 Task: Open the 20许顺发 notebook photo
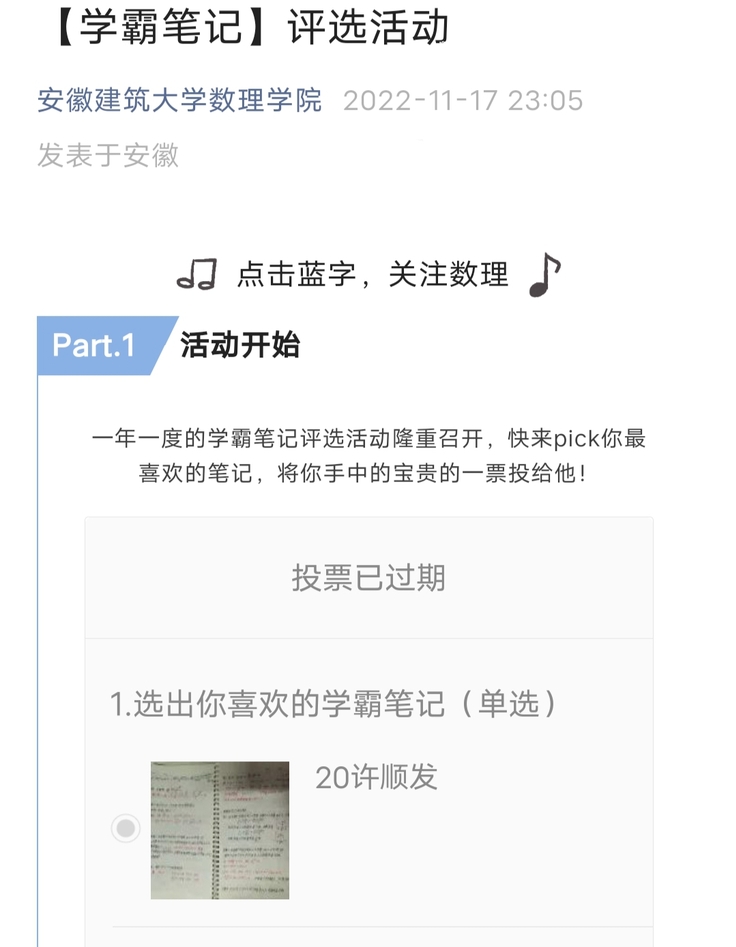(220, 830)
